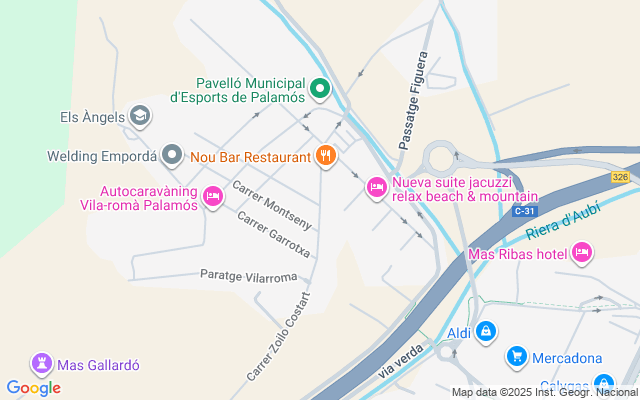This screenshot has height=400, width=640.
Task: Select the Autocaravàning Vila-romà Palamós lodging marker
Action: tap(212, 197)
